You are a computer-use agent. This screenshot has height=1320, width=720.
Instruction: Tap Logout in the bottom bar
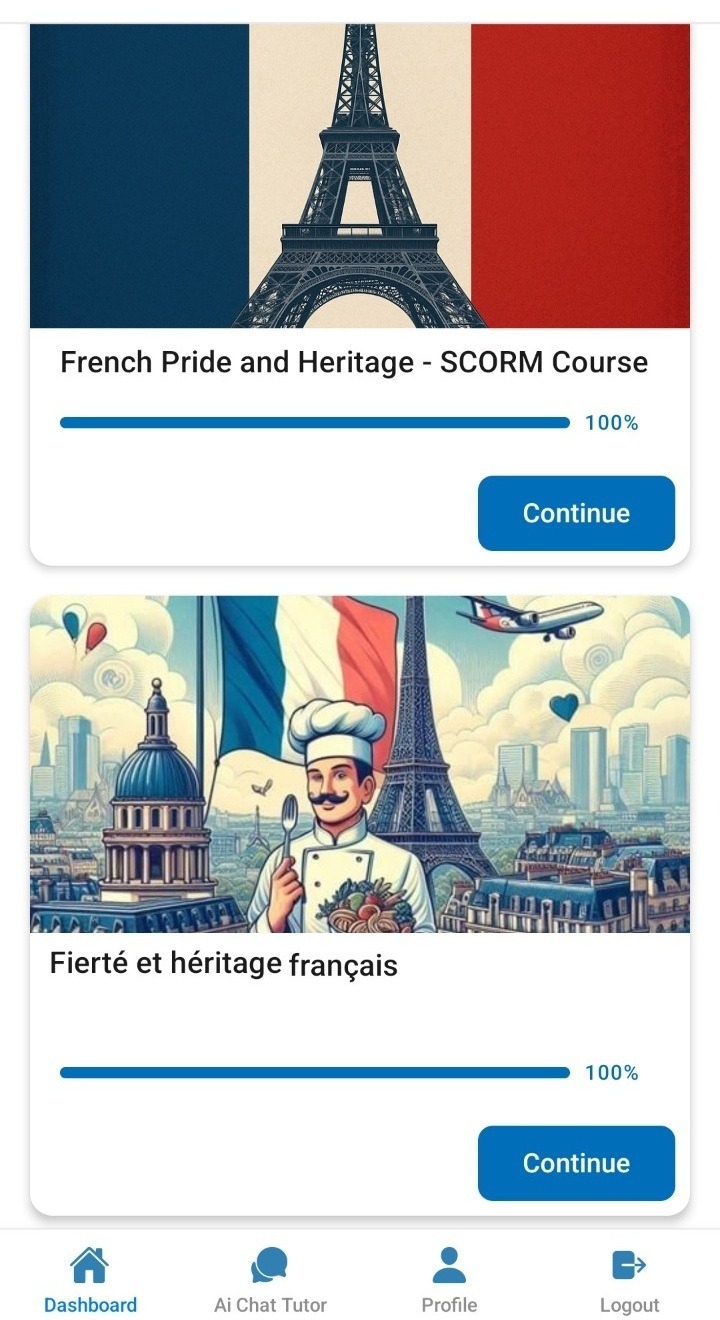(x=629, y=1280)
